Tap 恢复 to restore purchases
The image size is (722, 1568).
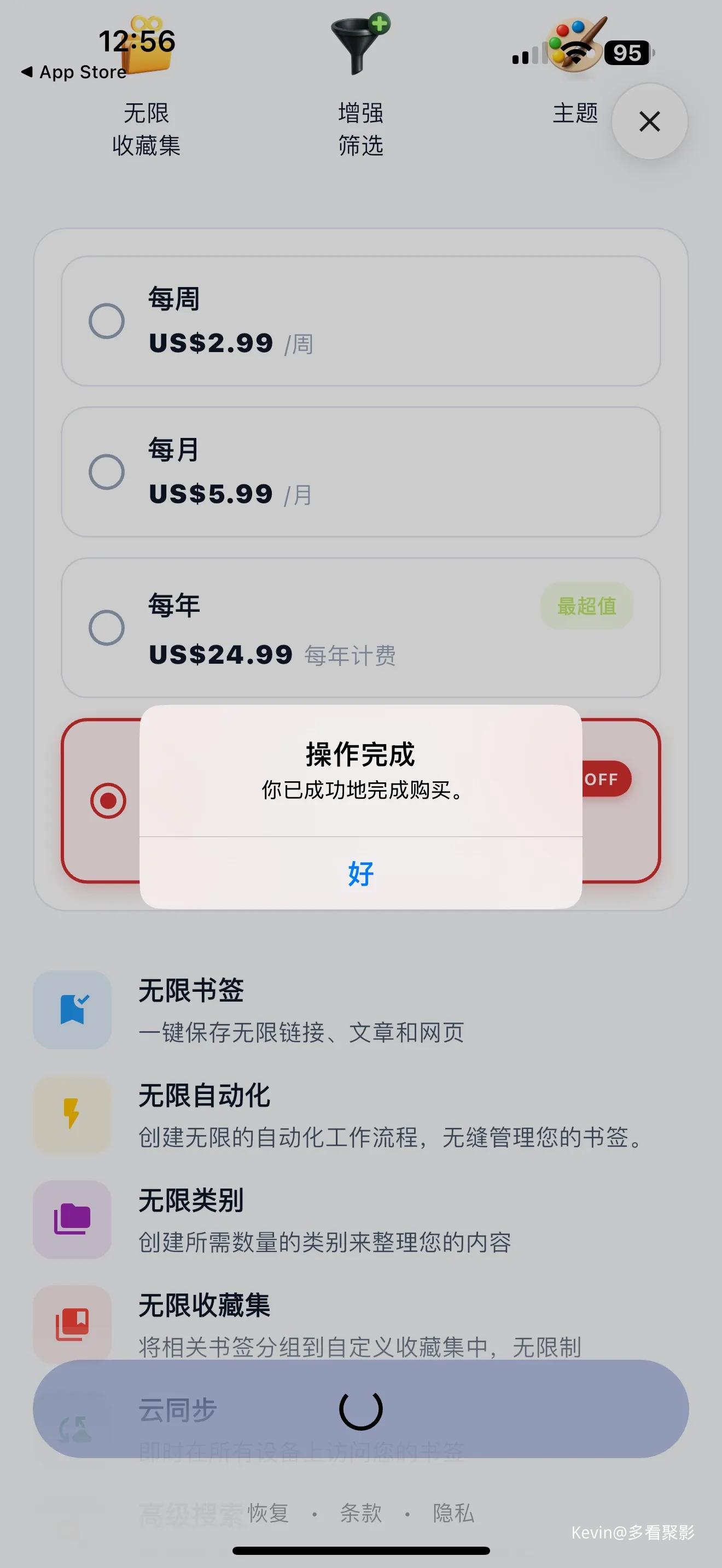pyautogui.click(x=268, y=1513)
